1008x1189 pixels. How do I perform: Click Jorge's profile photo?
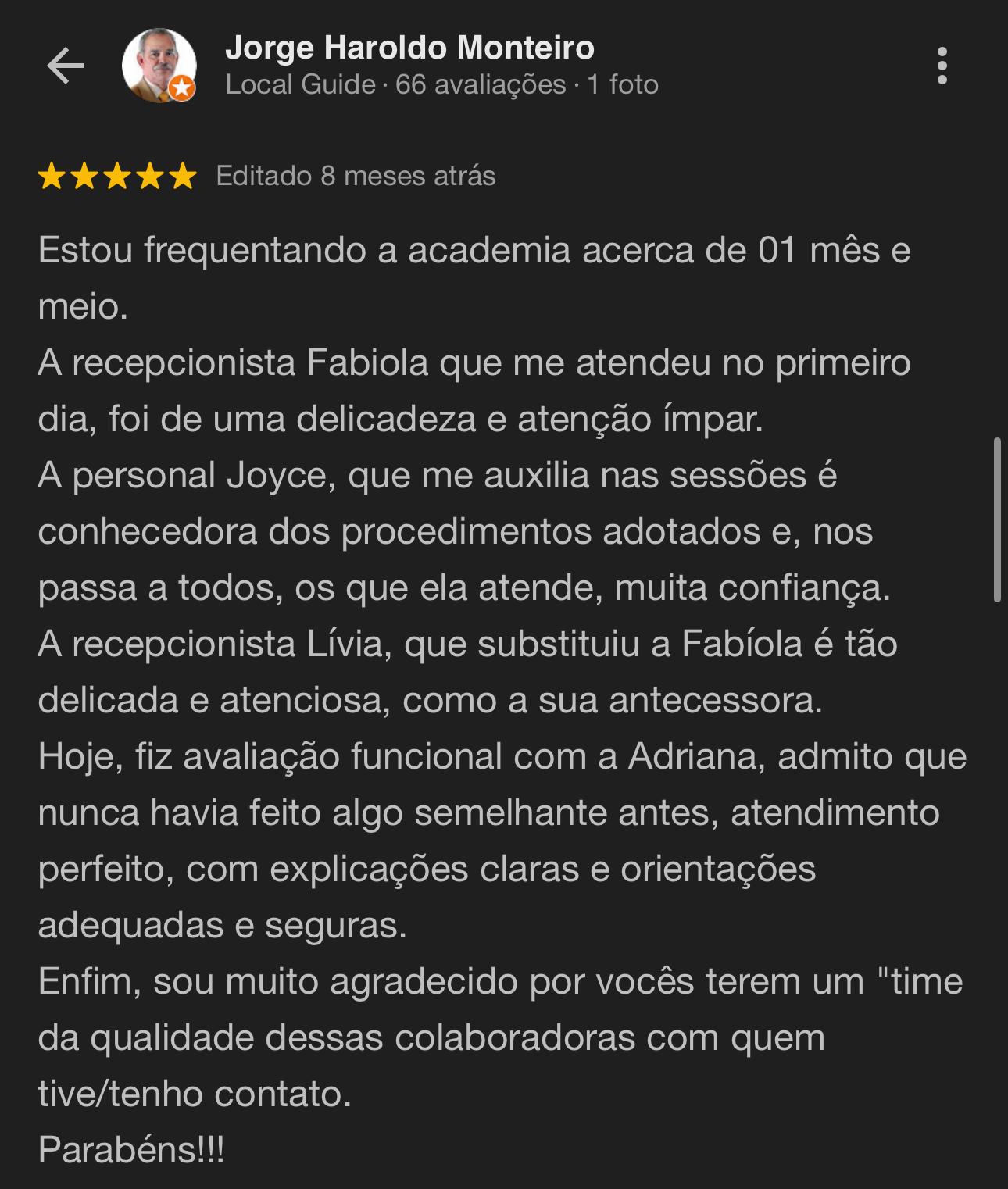point(159,66)
